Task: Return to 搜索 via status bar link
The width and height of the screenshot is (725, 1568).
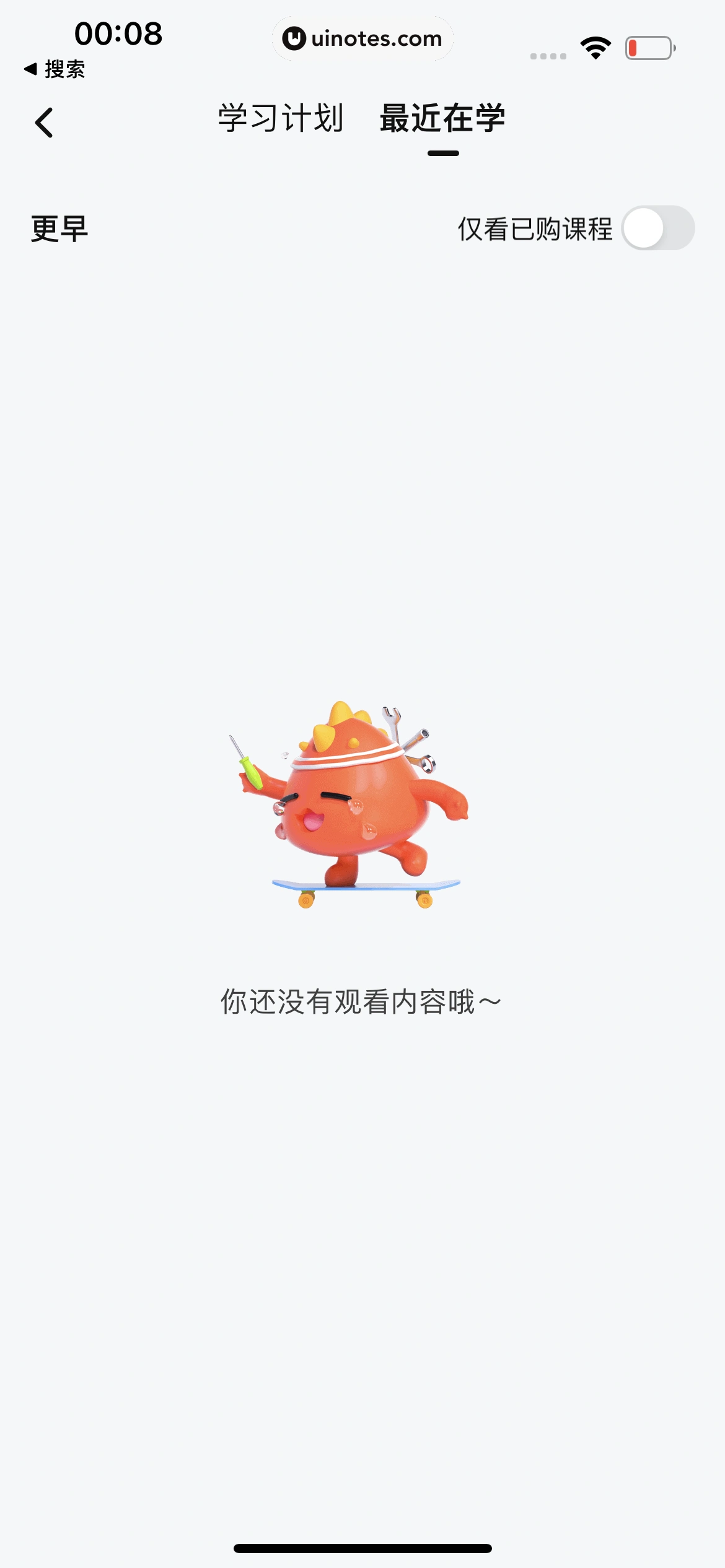Action: point(55,69)
